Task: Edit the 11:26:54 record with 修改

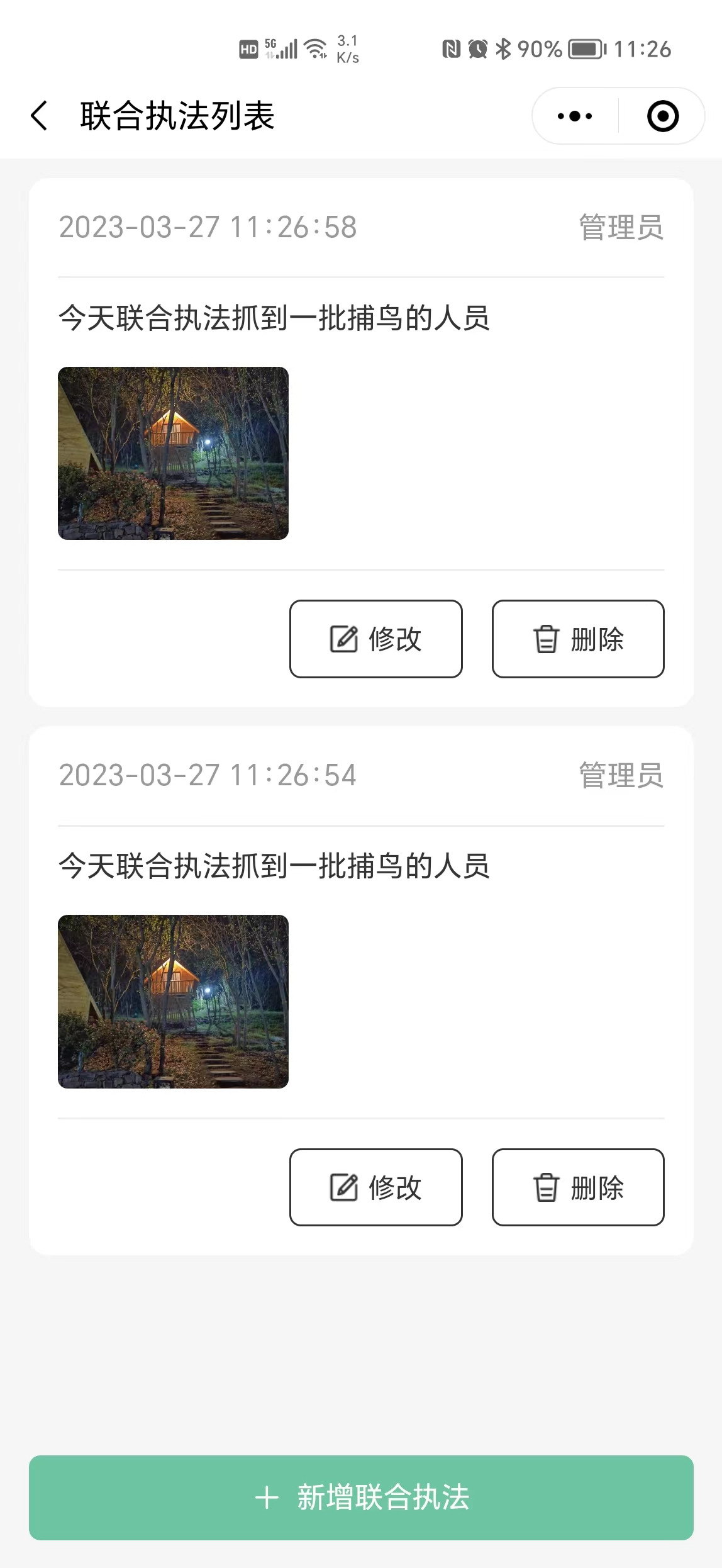Action: (375, 1187)
